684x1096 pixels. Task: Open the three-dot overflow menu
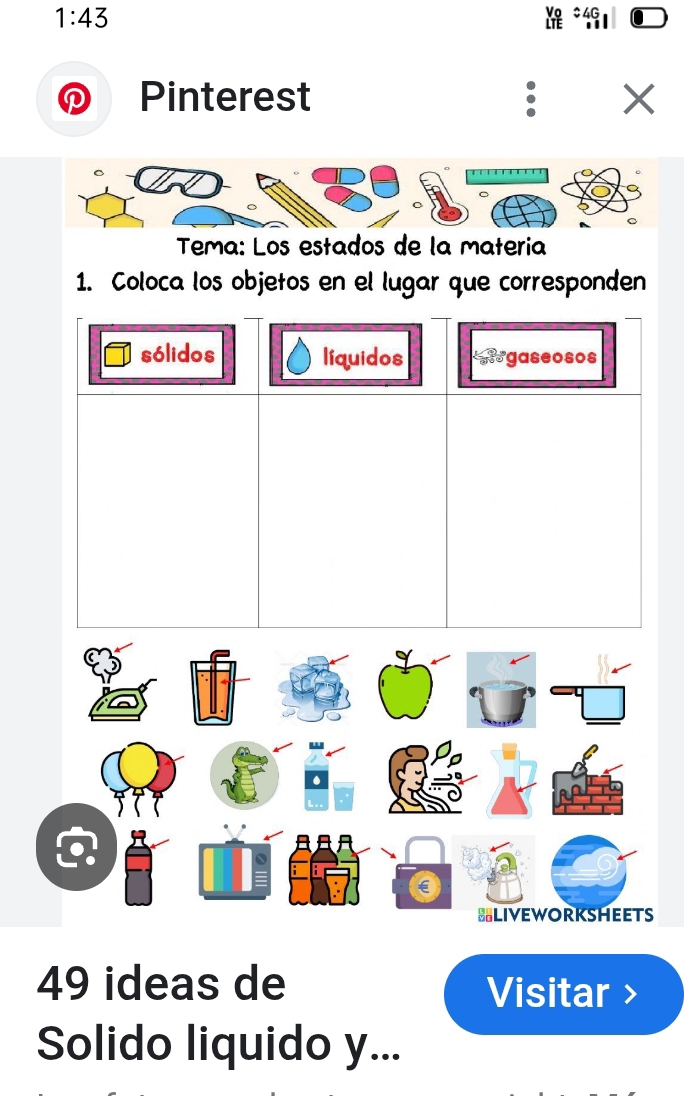pyautogui.click(x=531, y=99)
